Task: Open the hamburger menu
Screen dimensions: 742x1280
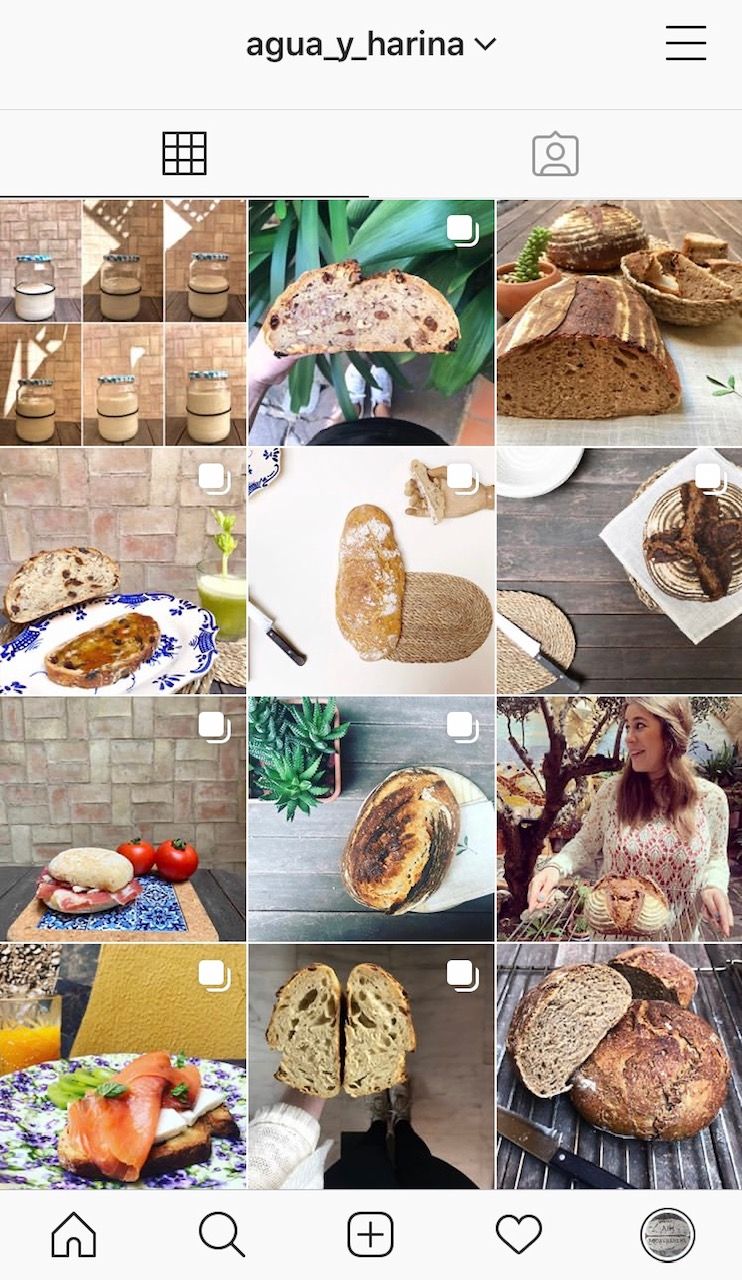Action: tap(685, 44)
